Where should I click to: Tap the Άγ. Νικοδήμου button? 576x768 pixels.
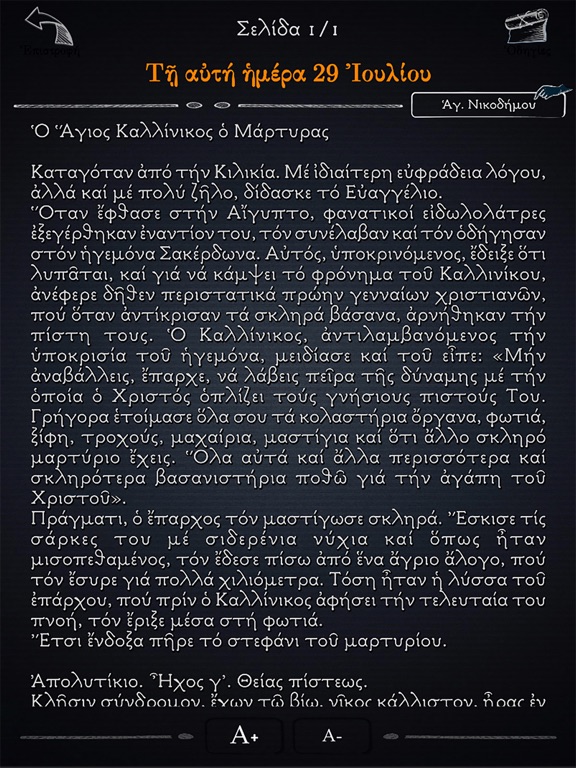coord(488,105)
